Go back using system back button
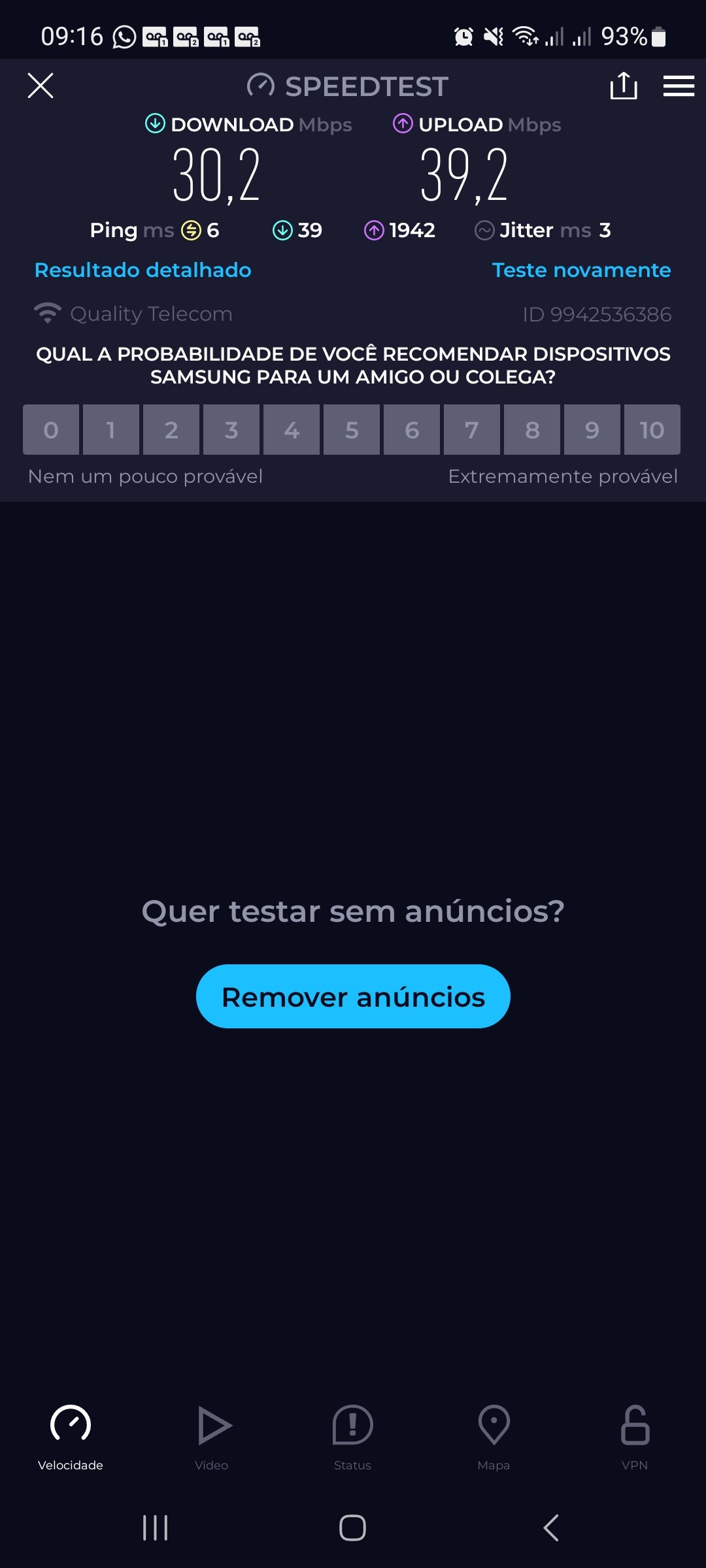 (x=551, y=1527)
